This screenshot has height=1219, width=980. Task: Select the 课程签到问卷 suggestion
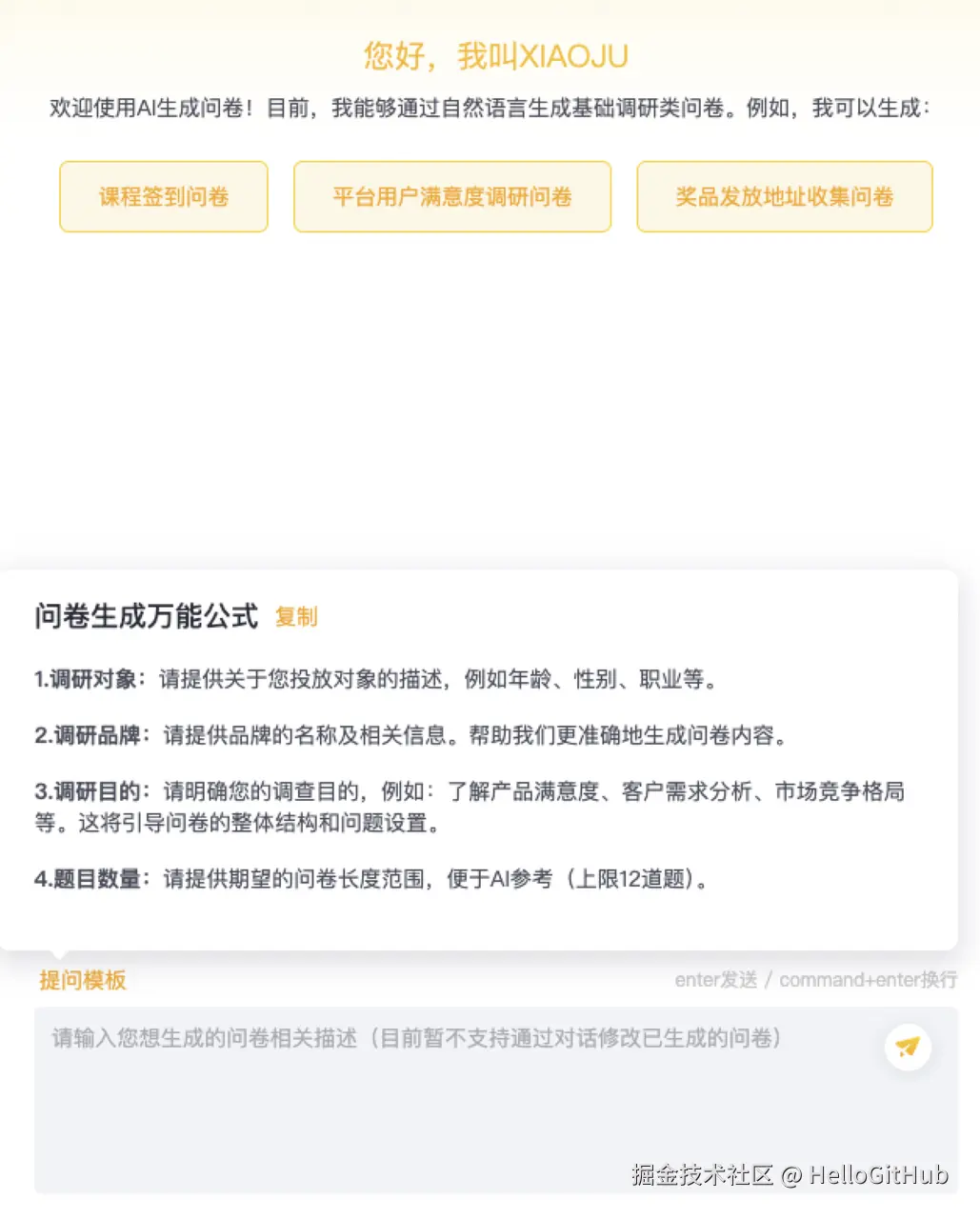click(164, 197)
